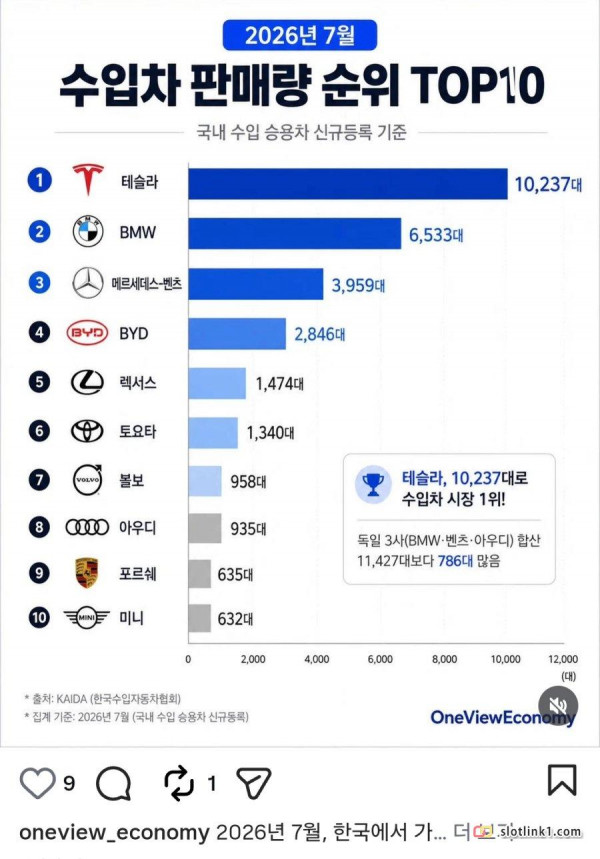Repost the import car ranking post
This screenshot has width=600, height=859.
click(x=179, y=783)
